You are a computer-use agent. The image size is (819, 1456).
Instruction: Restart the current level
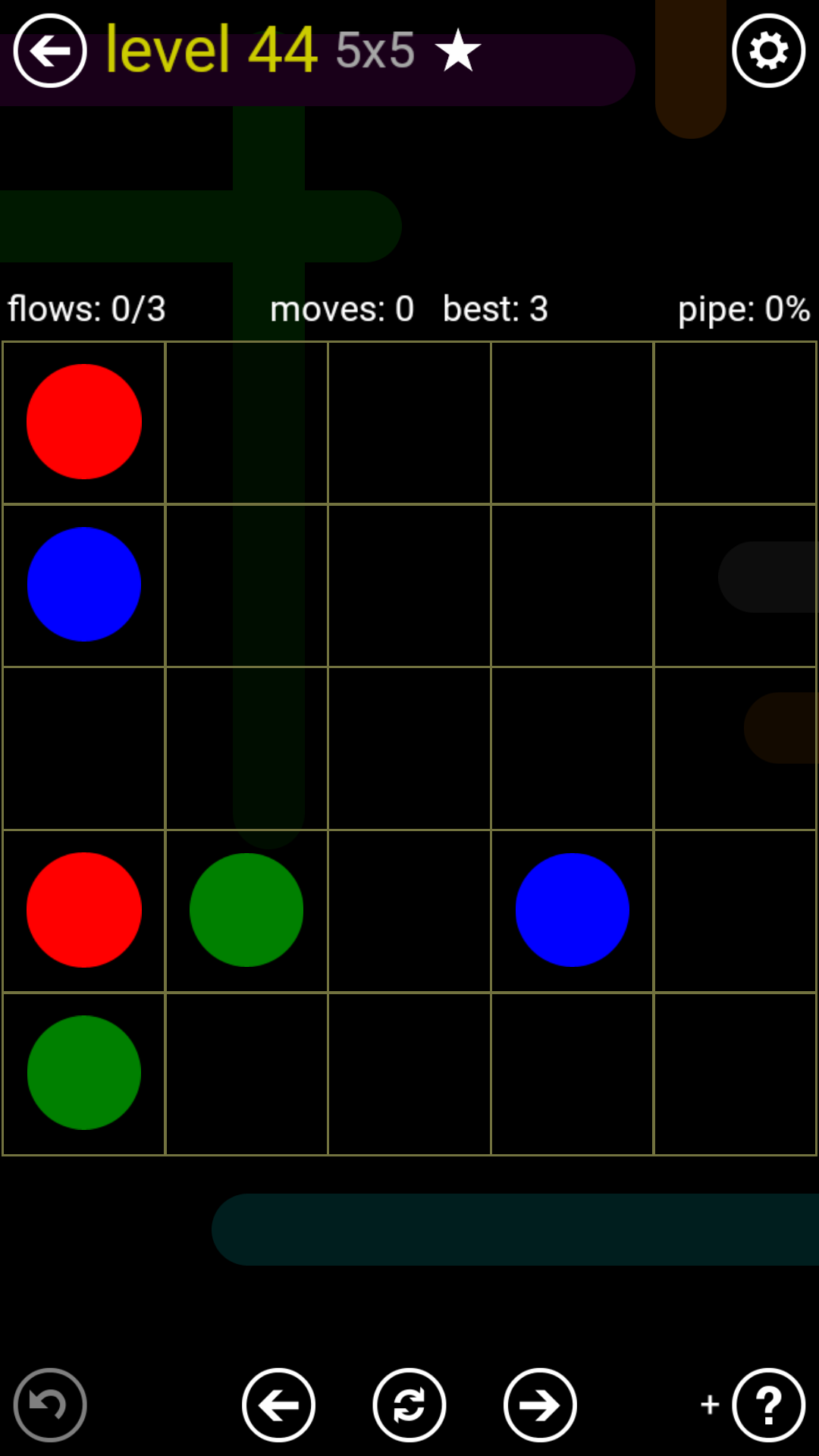pyautogui.click(x=409, y=1404)
